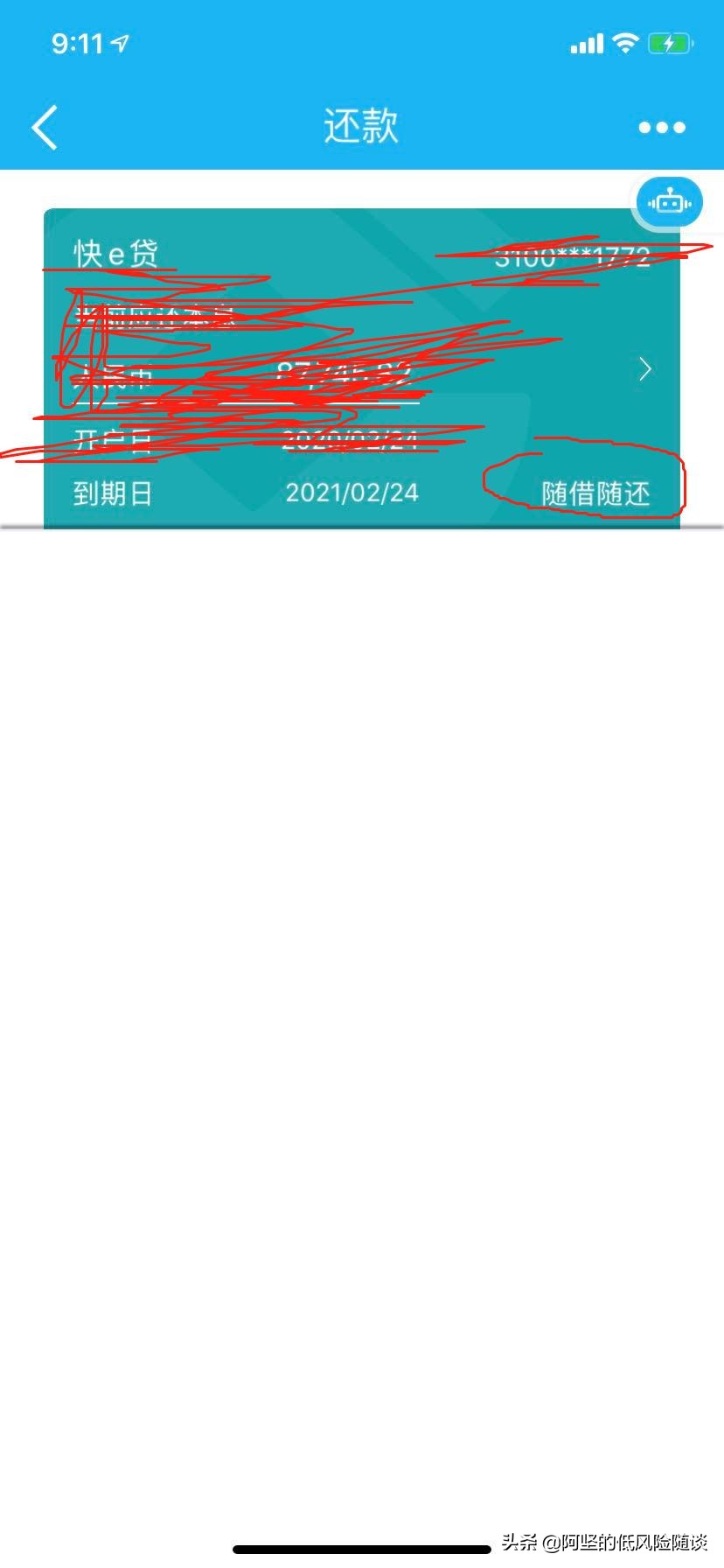The height and width of the screenshot is (1568, 724).
Task: Expand the 快e贷 loan card details chevron
Action: (644, 369)
